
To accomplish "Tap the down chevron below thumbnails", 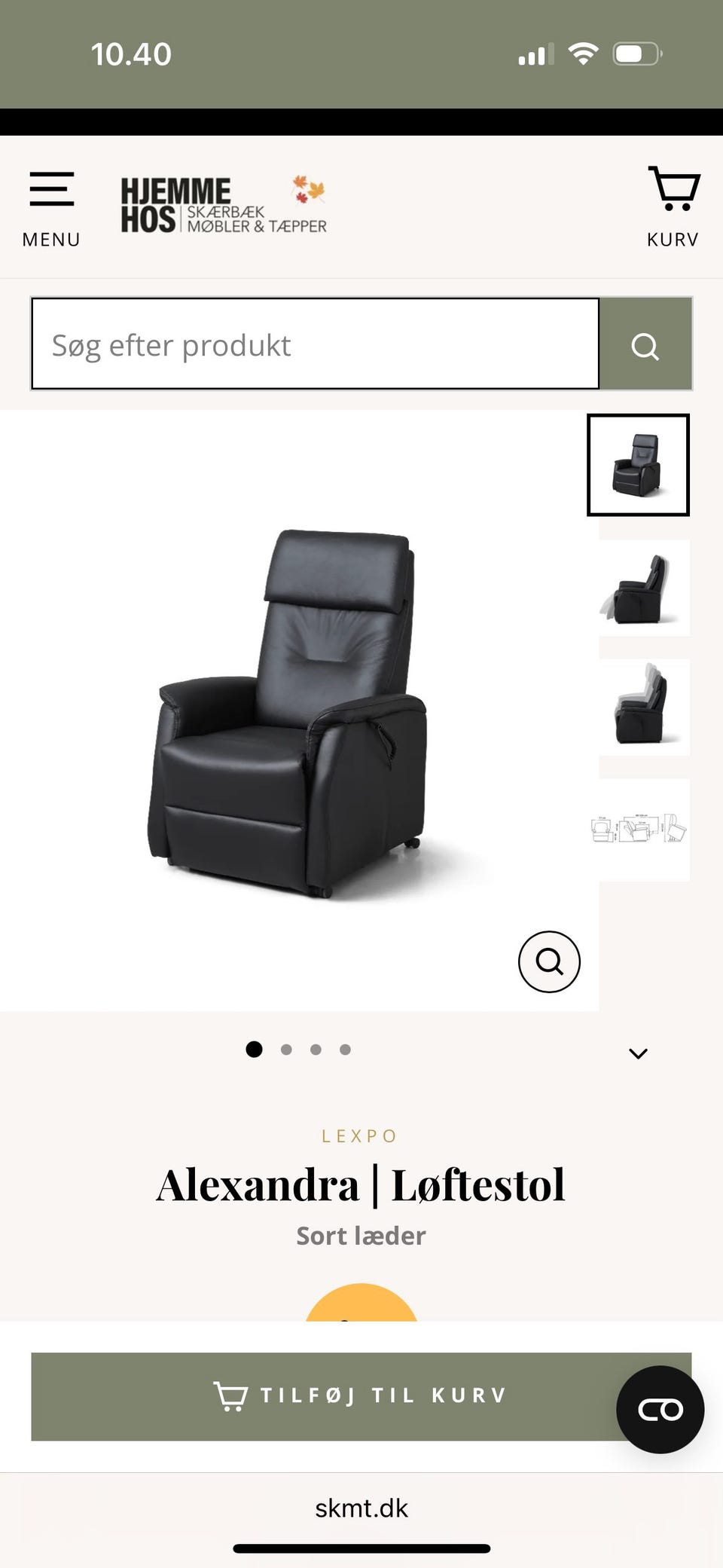I will [x=638, y=1053].
